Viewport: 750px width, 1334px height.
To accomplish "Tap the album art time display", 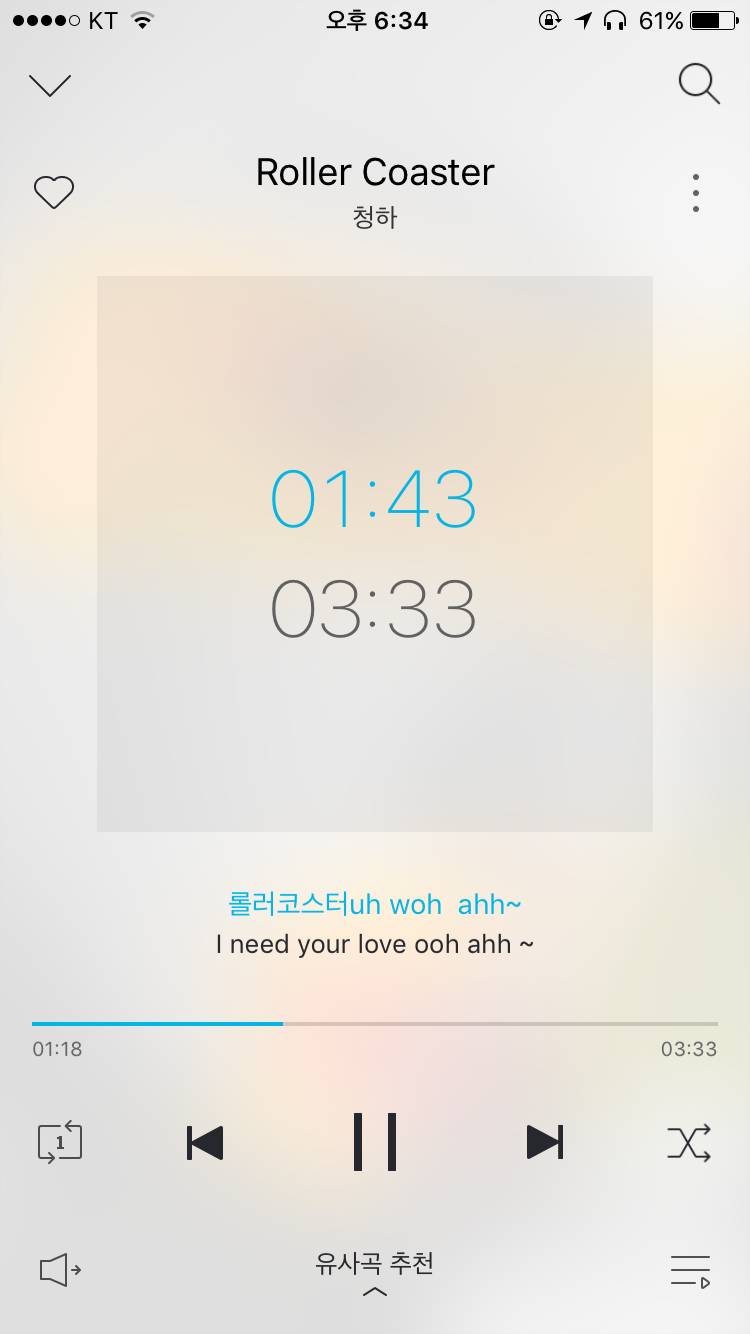I will (375, 553).
